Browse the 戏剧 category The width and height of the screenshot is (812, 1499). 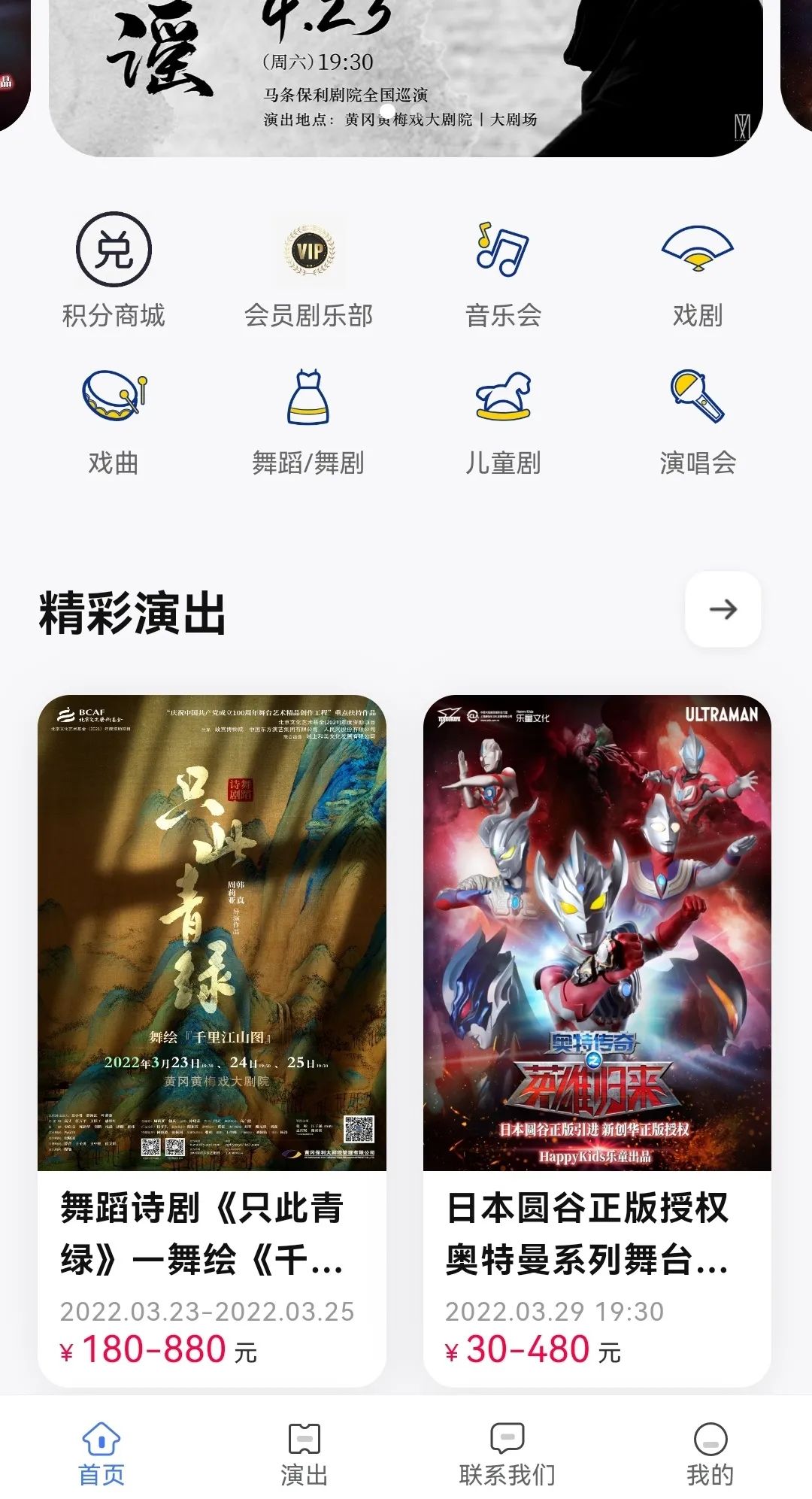point(697,271)
